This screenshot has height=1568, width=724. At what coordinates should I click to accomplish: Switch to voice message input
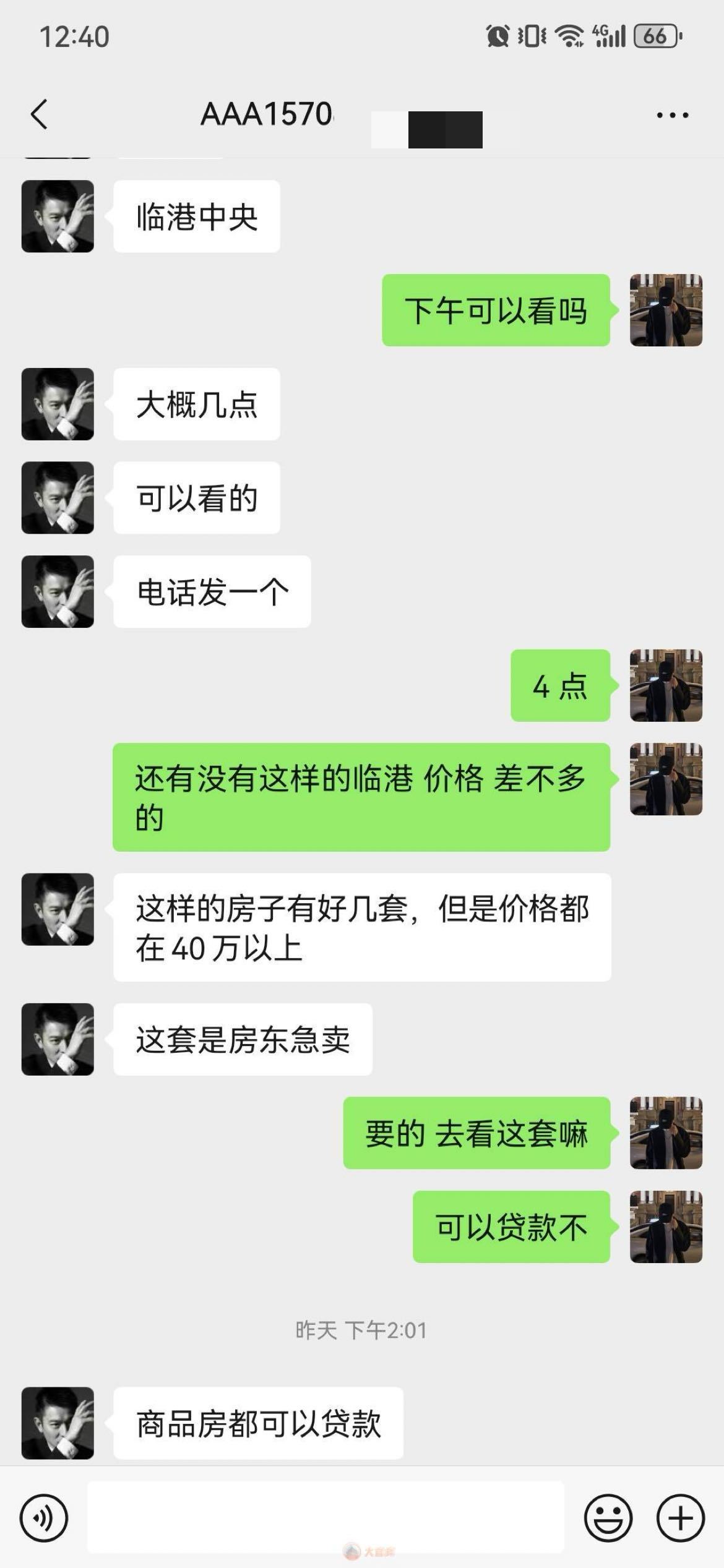pyautogui.click(x=43, y=1518)
